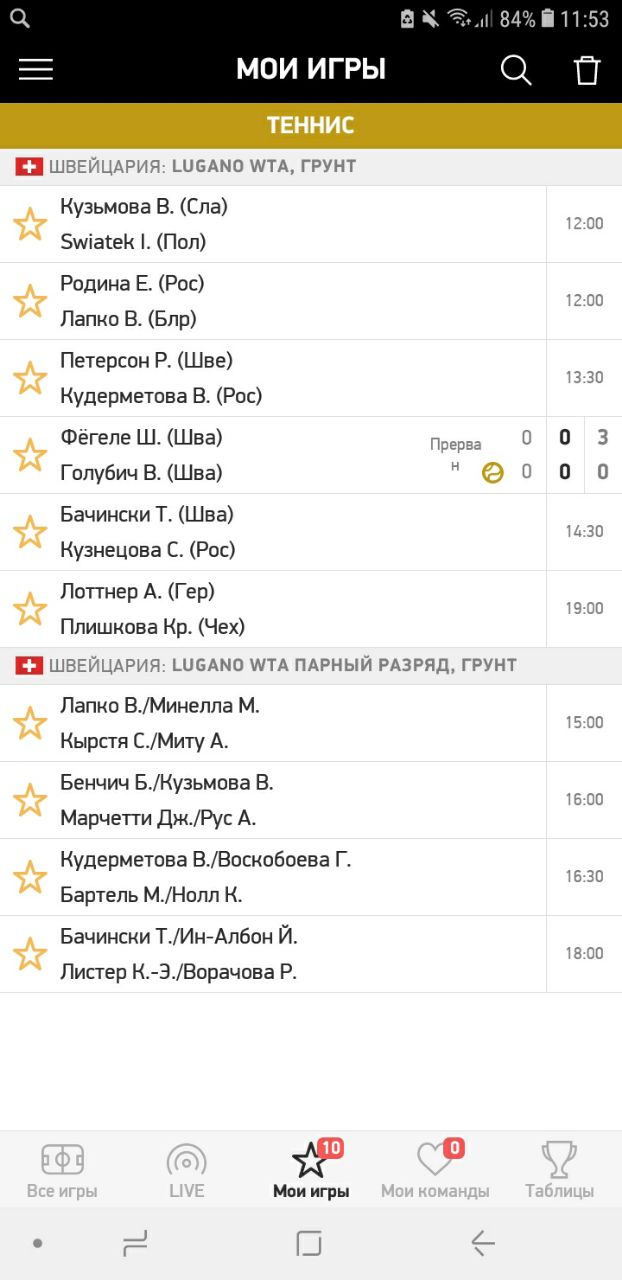This screenshot has height=1280, width=622.
Task: Unstar the Родина Е. vs Лапко В. match
Action: [30, 301]
